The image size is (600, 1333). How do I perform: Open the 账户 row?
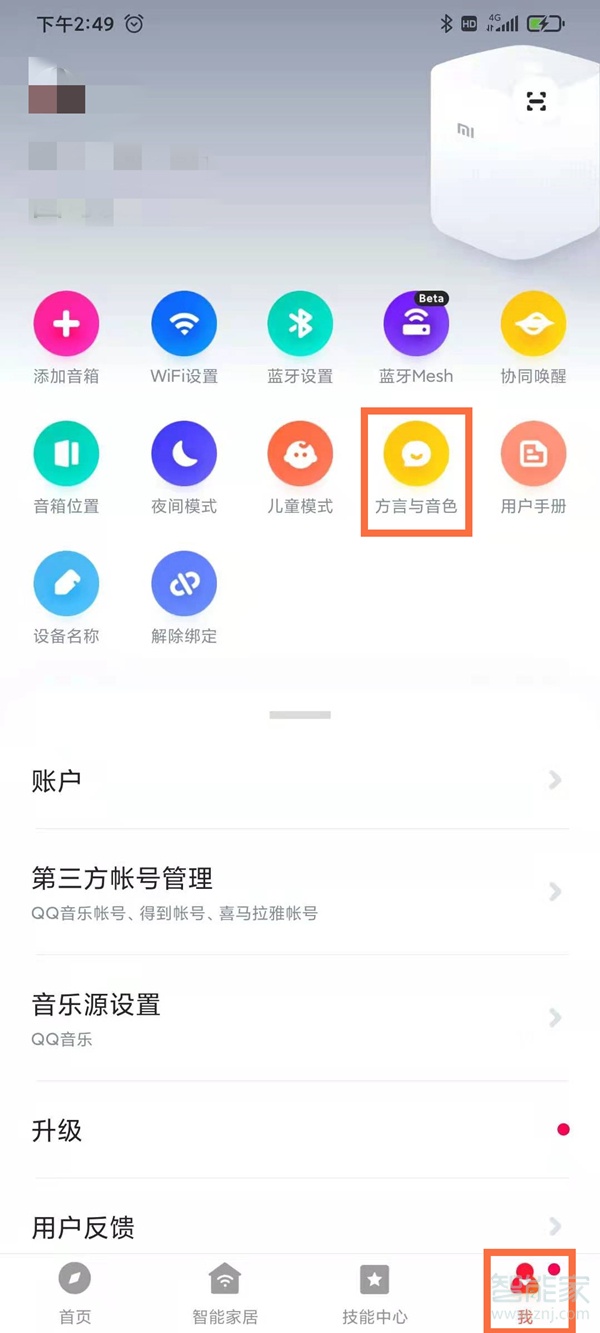(300, 781)
